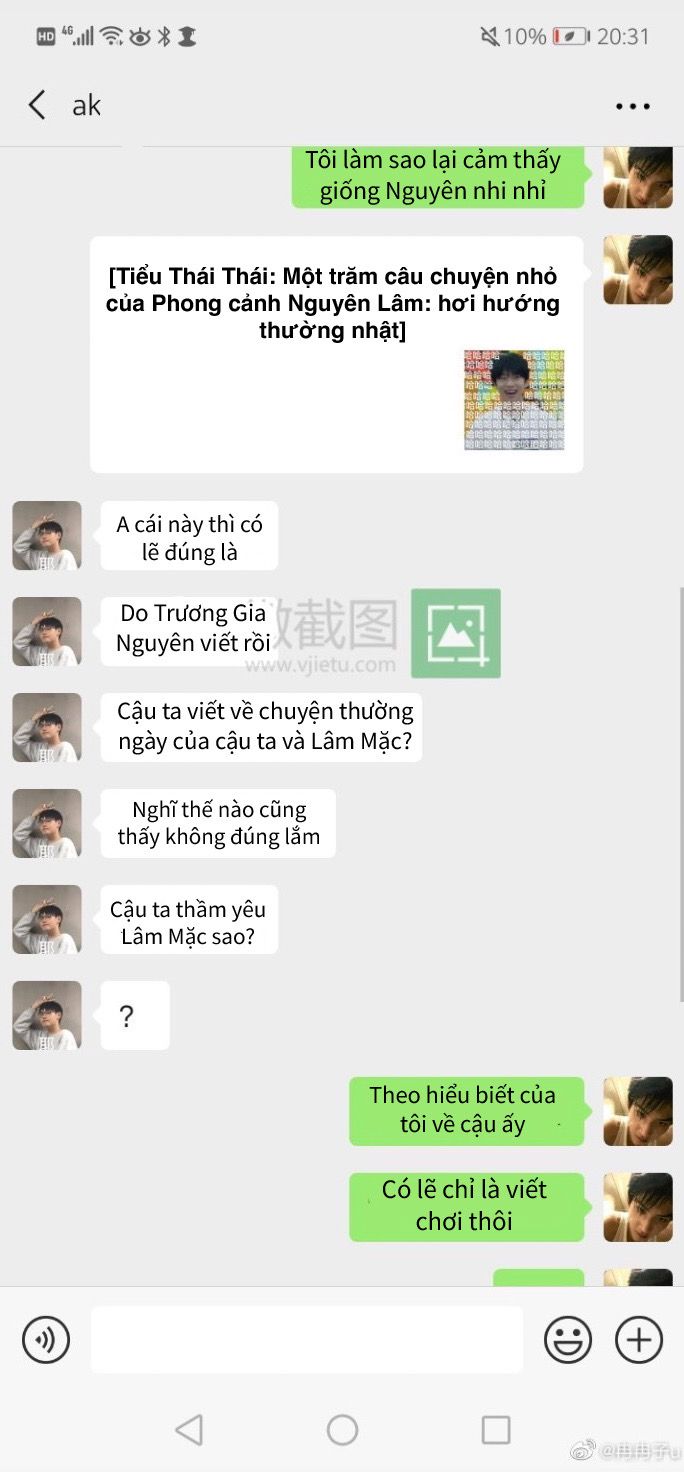Open the three-dot chat options menu

[632, 106]
